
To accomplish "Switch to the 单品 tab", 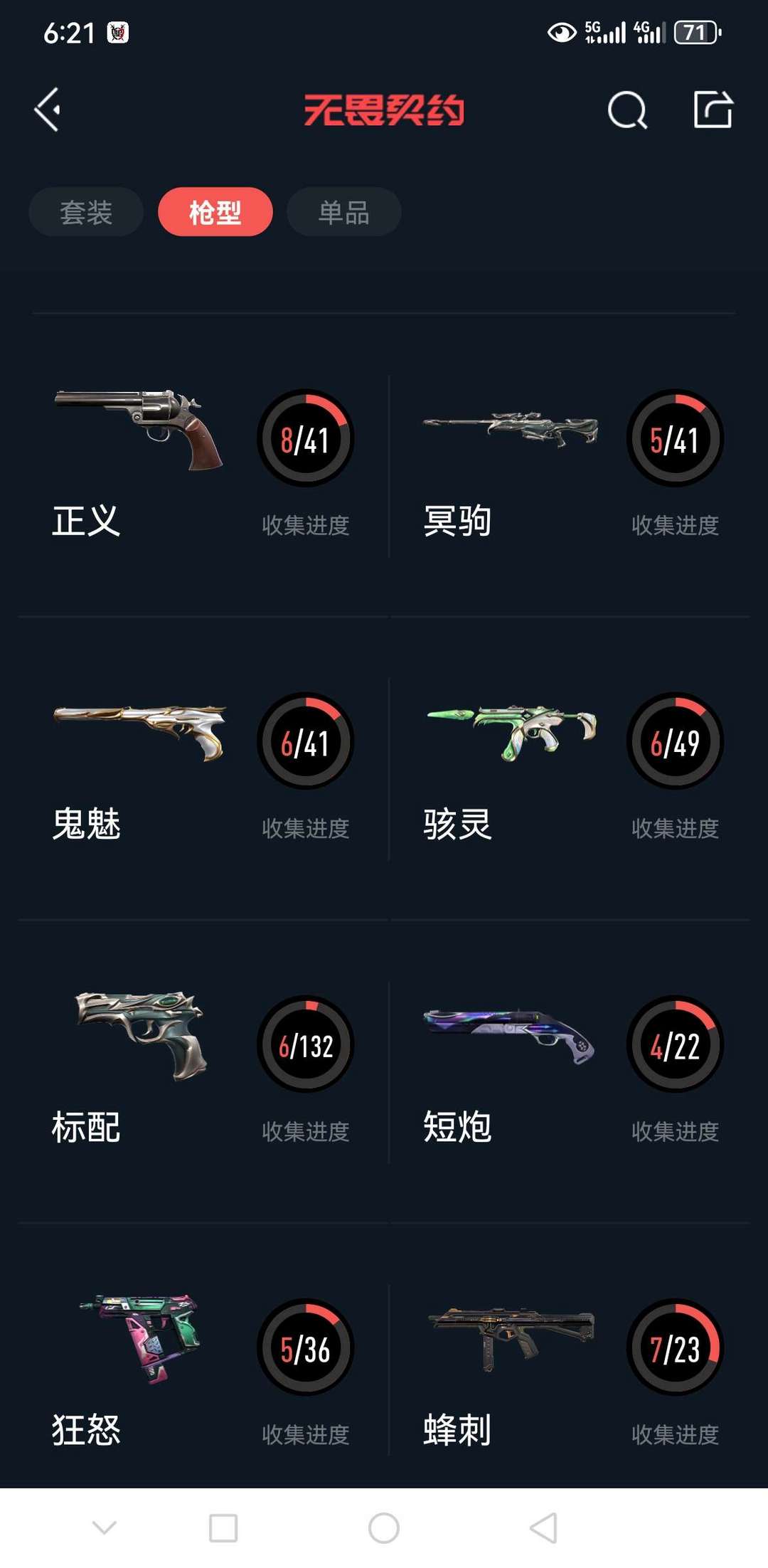I will coord(343,212).
